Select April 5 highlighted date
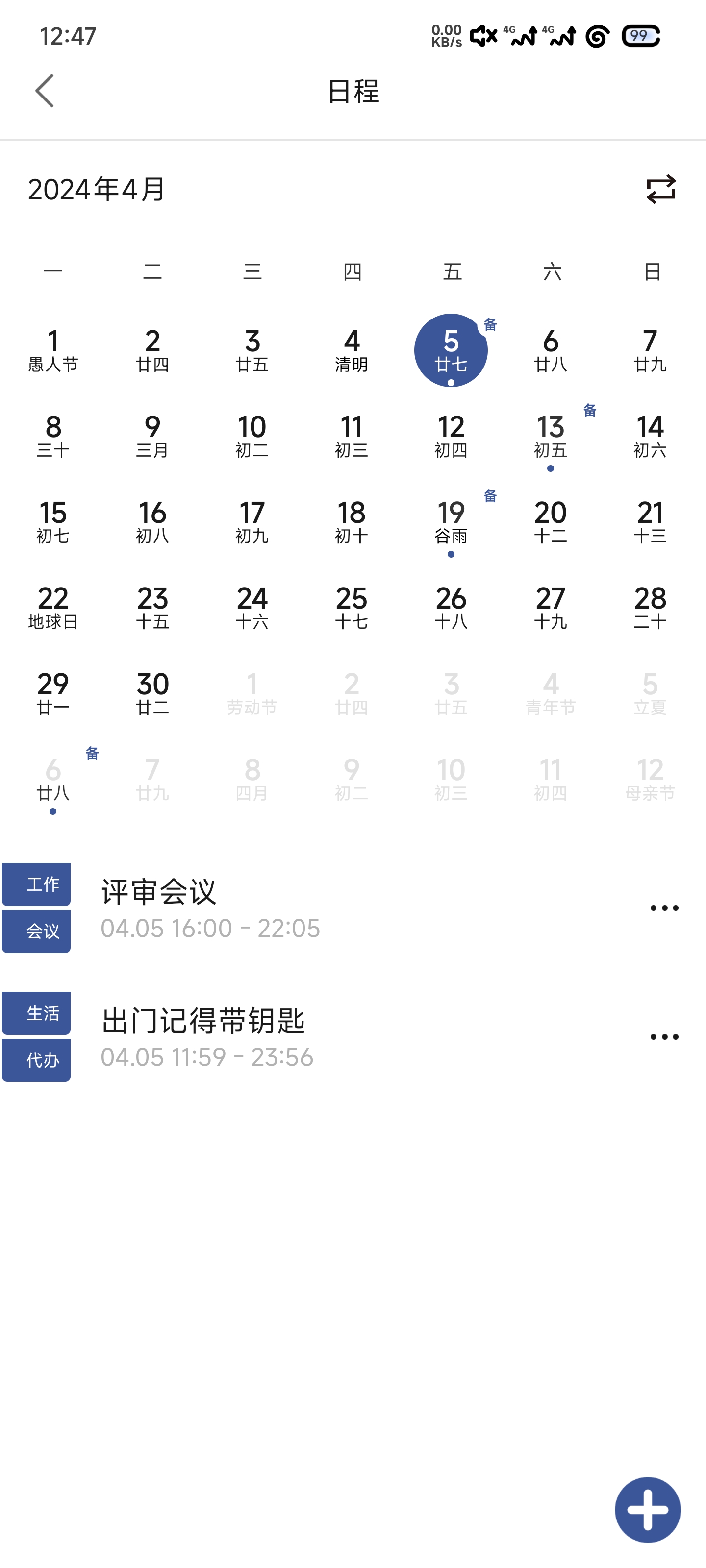The image size is (706, 1568). [451, 350]
